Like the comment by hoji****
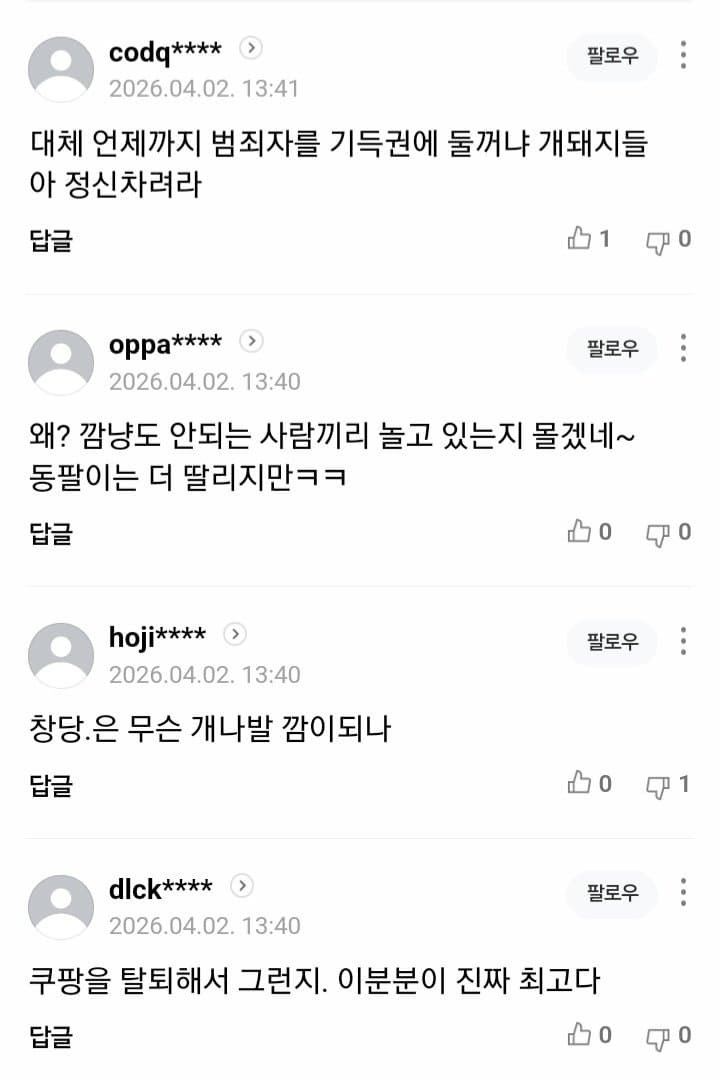The height and width of the screenshot is (1079, 720). [x=580, y=785]
